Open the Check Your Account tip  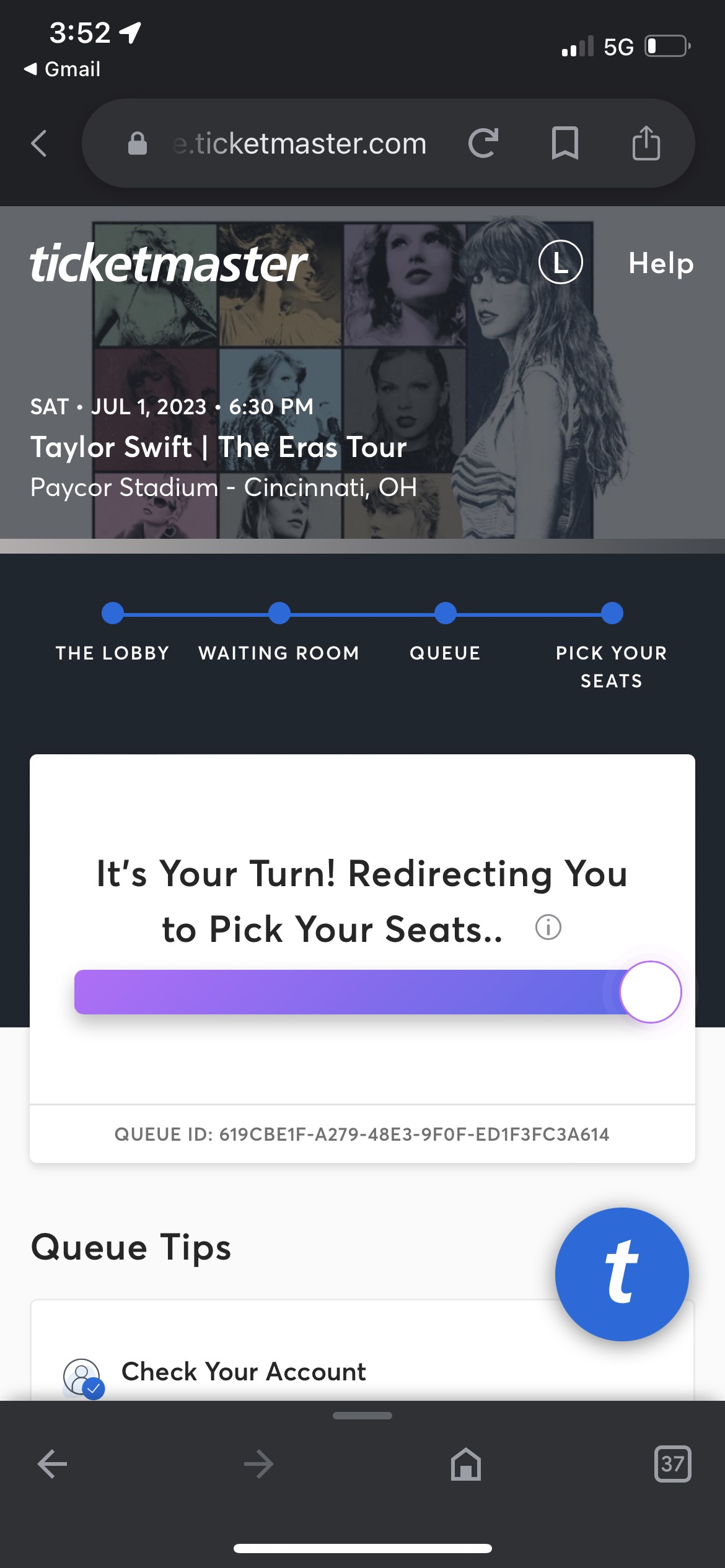click(x=243, y=1372)
